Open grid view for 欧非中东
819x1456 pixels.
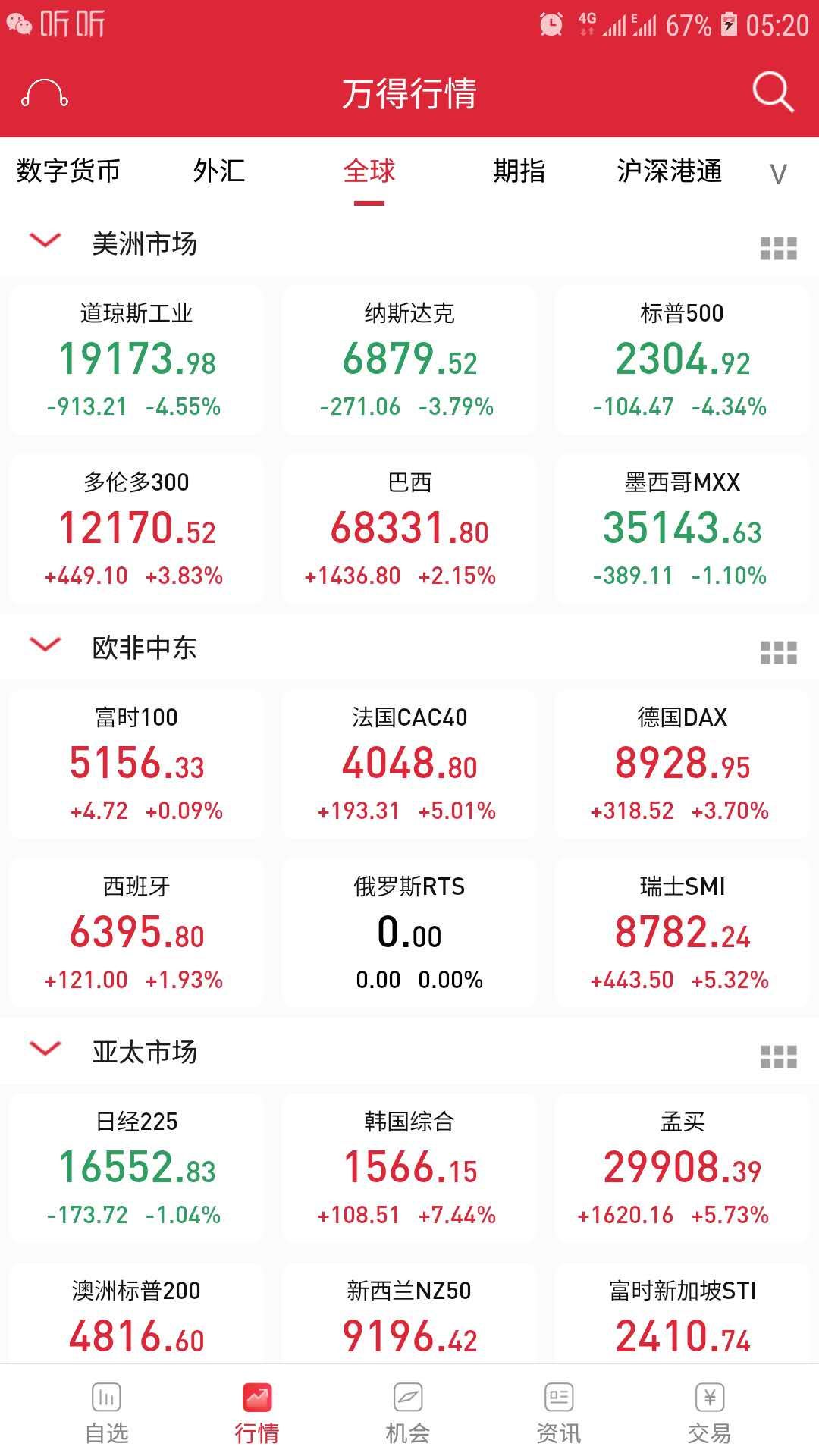click(x=779, y=652)
